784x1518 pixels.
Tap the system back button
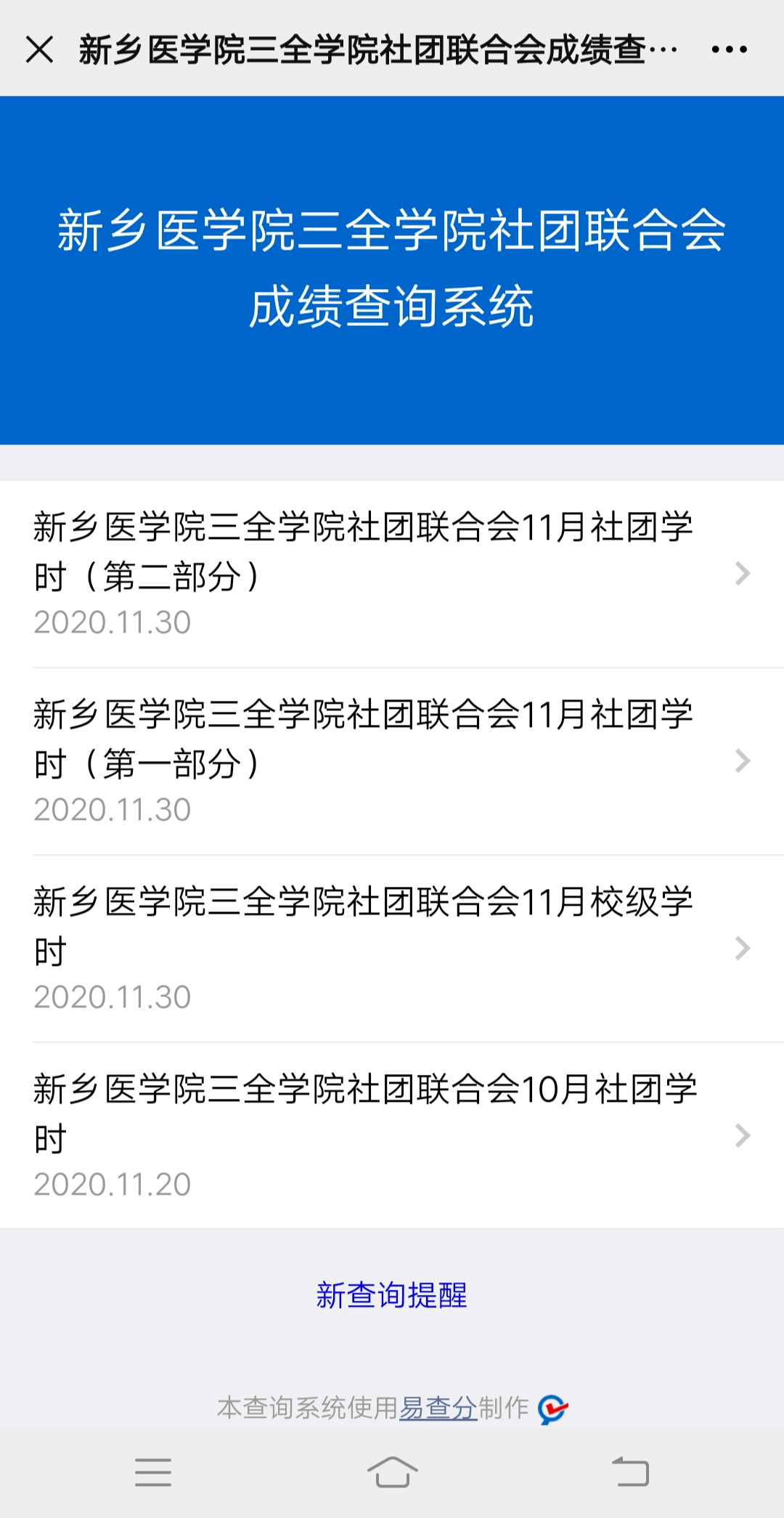coord(631,1472)
